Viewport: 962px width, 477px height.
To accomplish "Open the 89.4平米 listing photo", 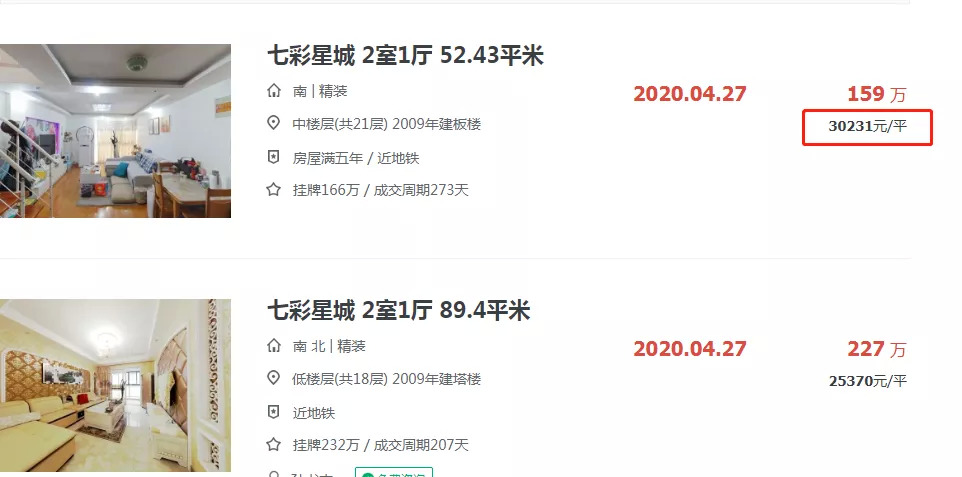I will click(x=115, y=385).
